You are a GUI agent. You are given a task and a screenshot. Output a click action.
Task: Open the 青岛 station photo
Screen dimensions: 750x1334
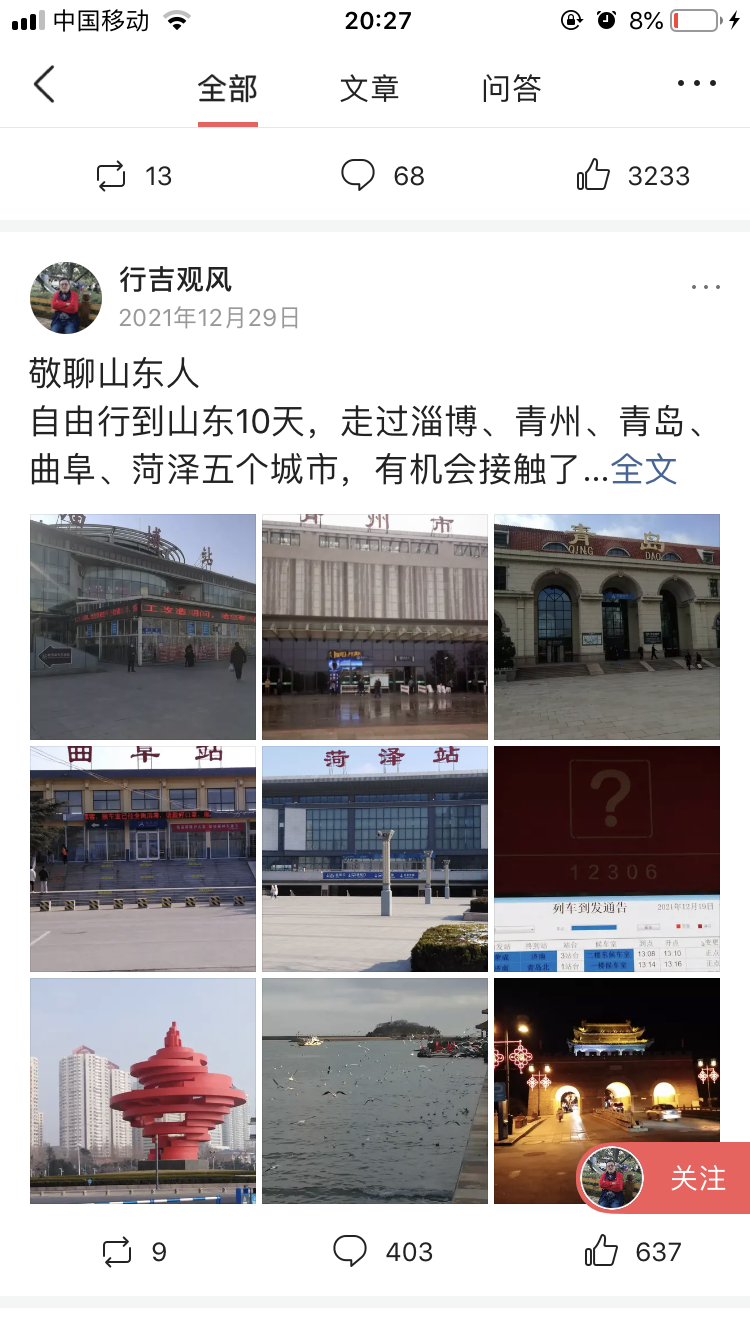point(606,627)
